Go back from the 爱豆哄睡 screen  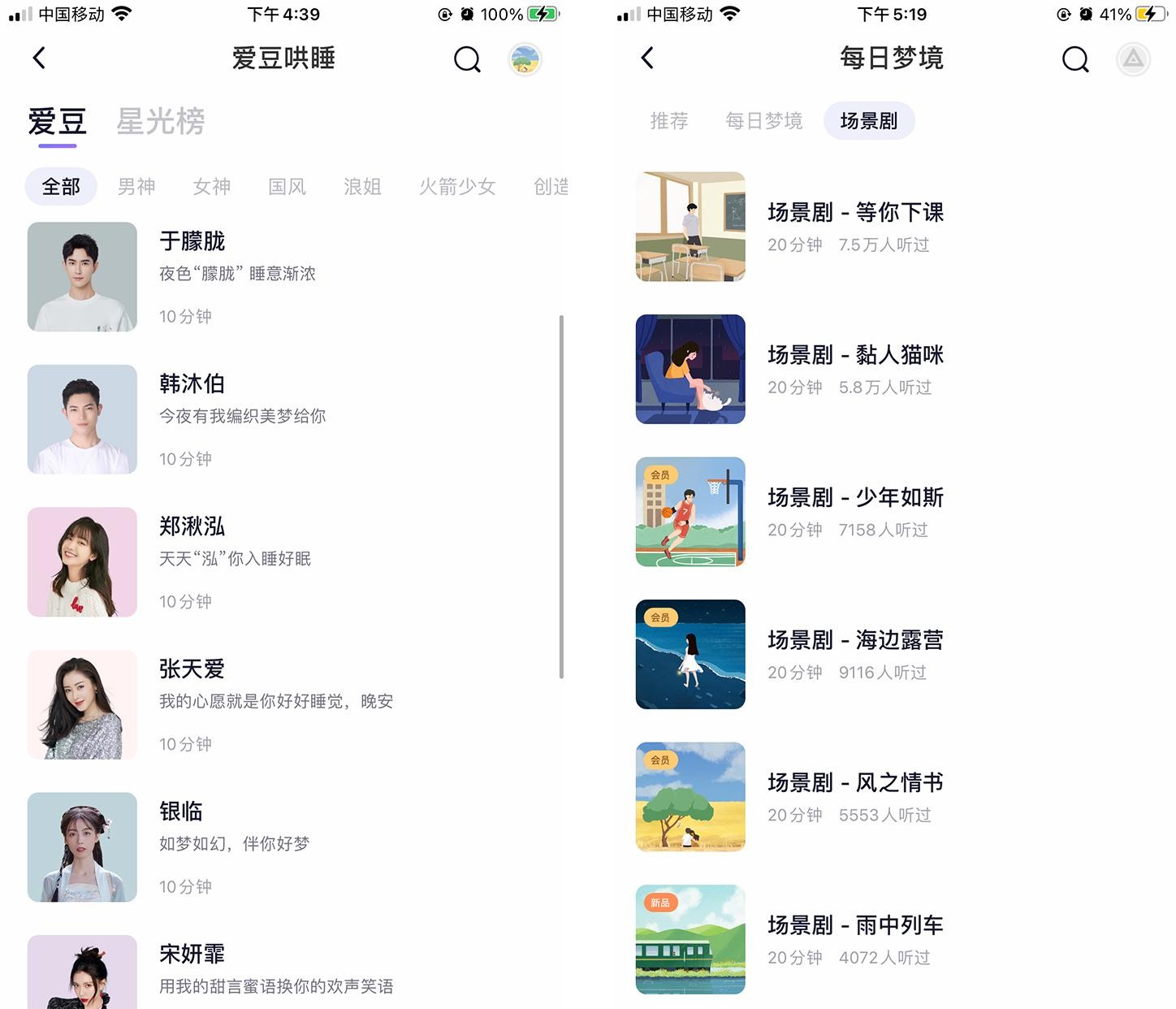[x=39, y=58]
